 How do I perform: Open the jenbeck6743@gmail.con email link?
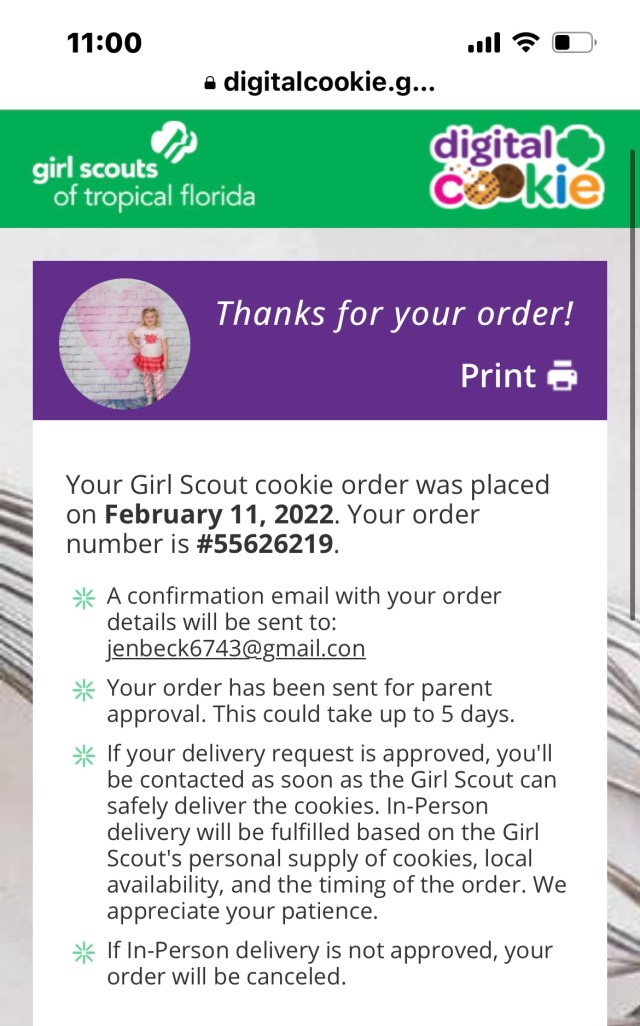236,649
